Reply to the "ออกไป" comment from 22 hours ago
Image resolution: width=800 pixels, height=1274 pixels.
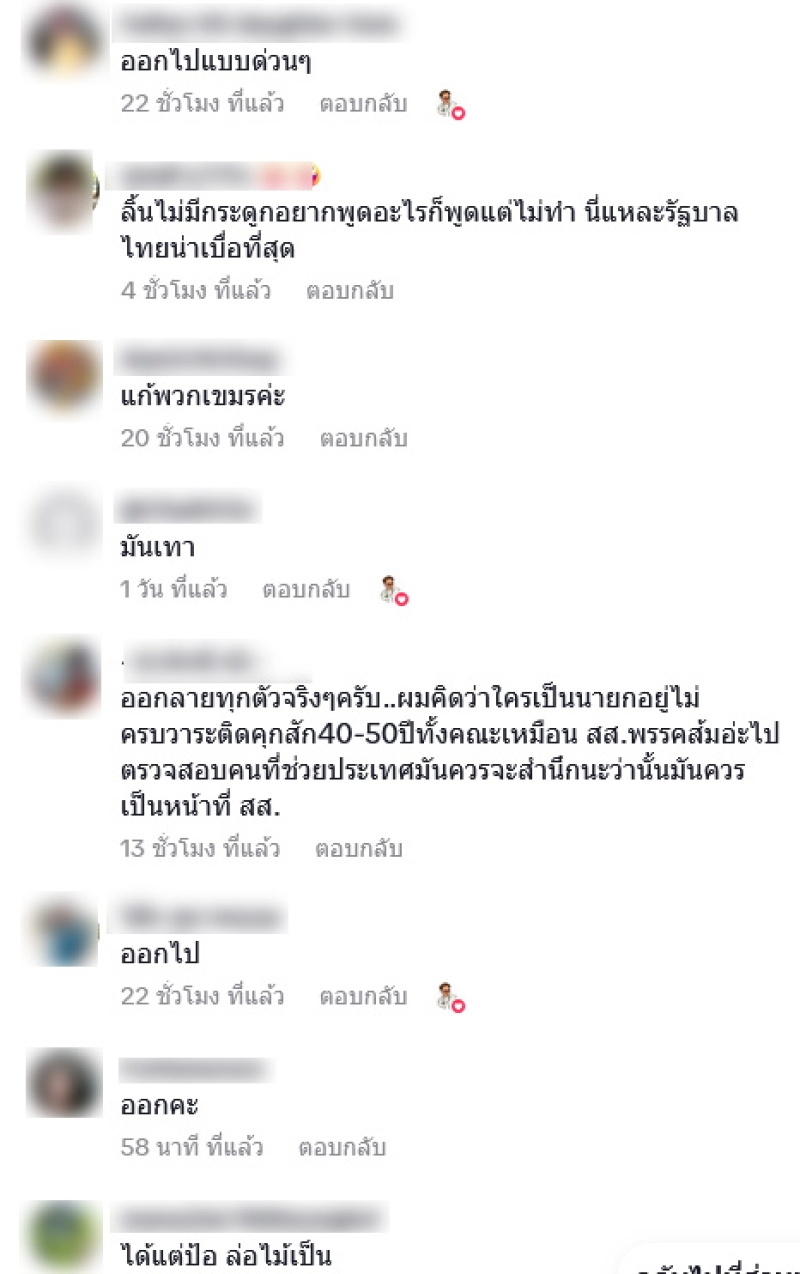coord(363,996)
